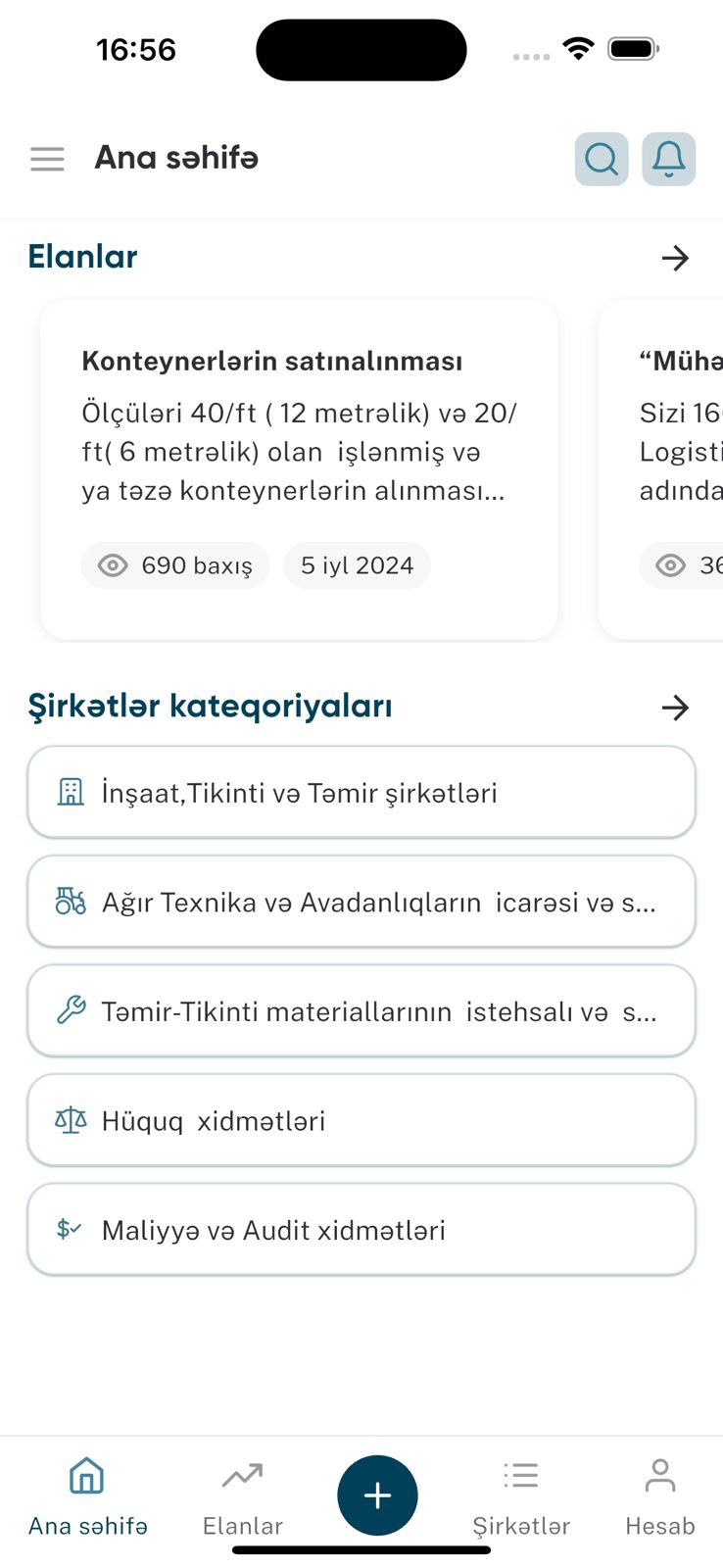Switch to the Elanlar tab
Image resolution: width=723 pixels, height=1568 pixels.
click(242, 1495)
